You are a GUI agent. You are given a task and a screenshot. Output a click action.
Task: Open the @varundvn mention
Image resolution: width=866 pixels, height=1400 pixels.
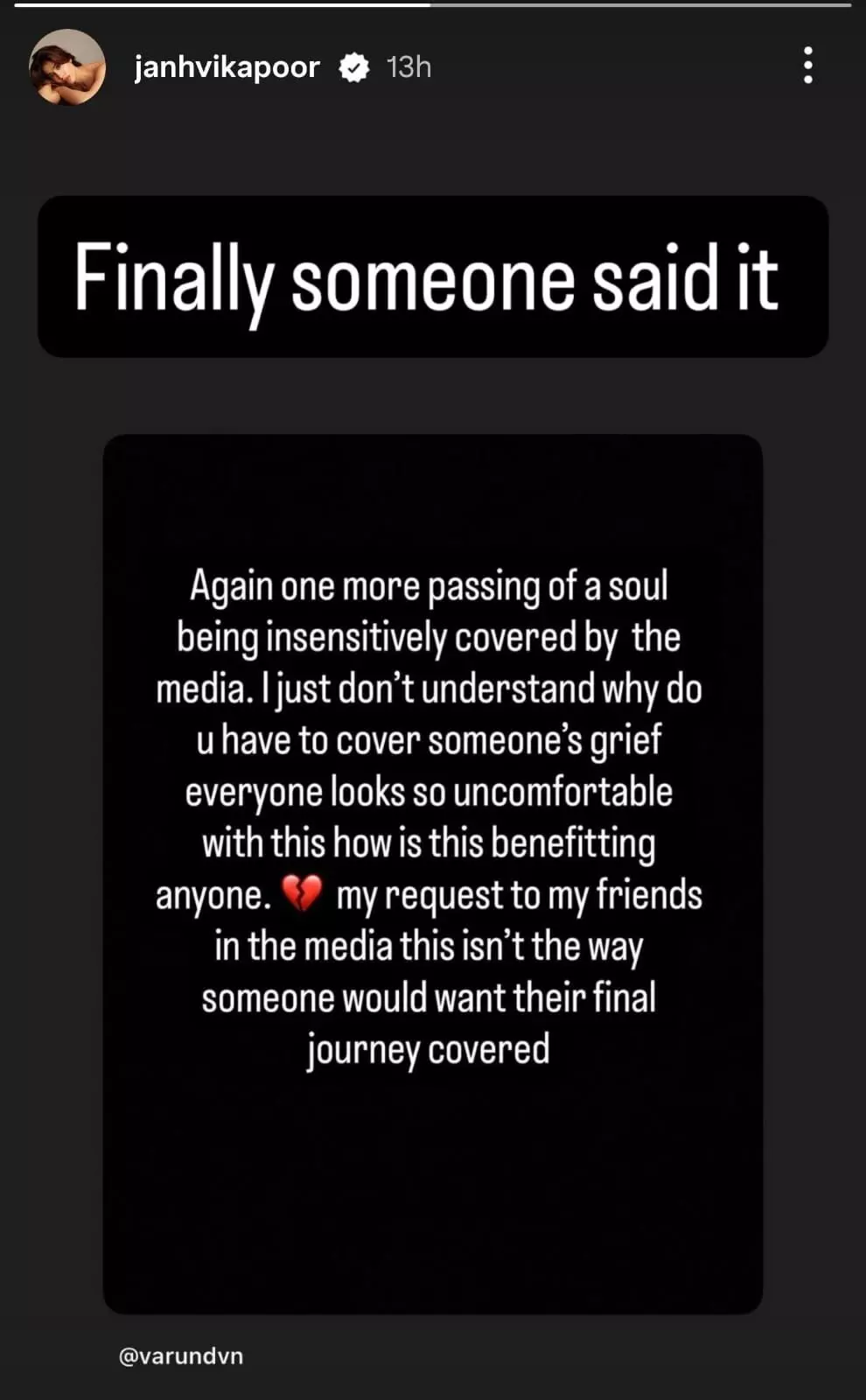tap(181, 1356)
